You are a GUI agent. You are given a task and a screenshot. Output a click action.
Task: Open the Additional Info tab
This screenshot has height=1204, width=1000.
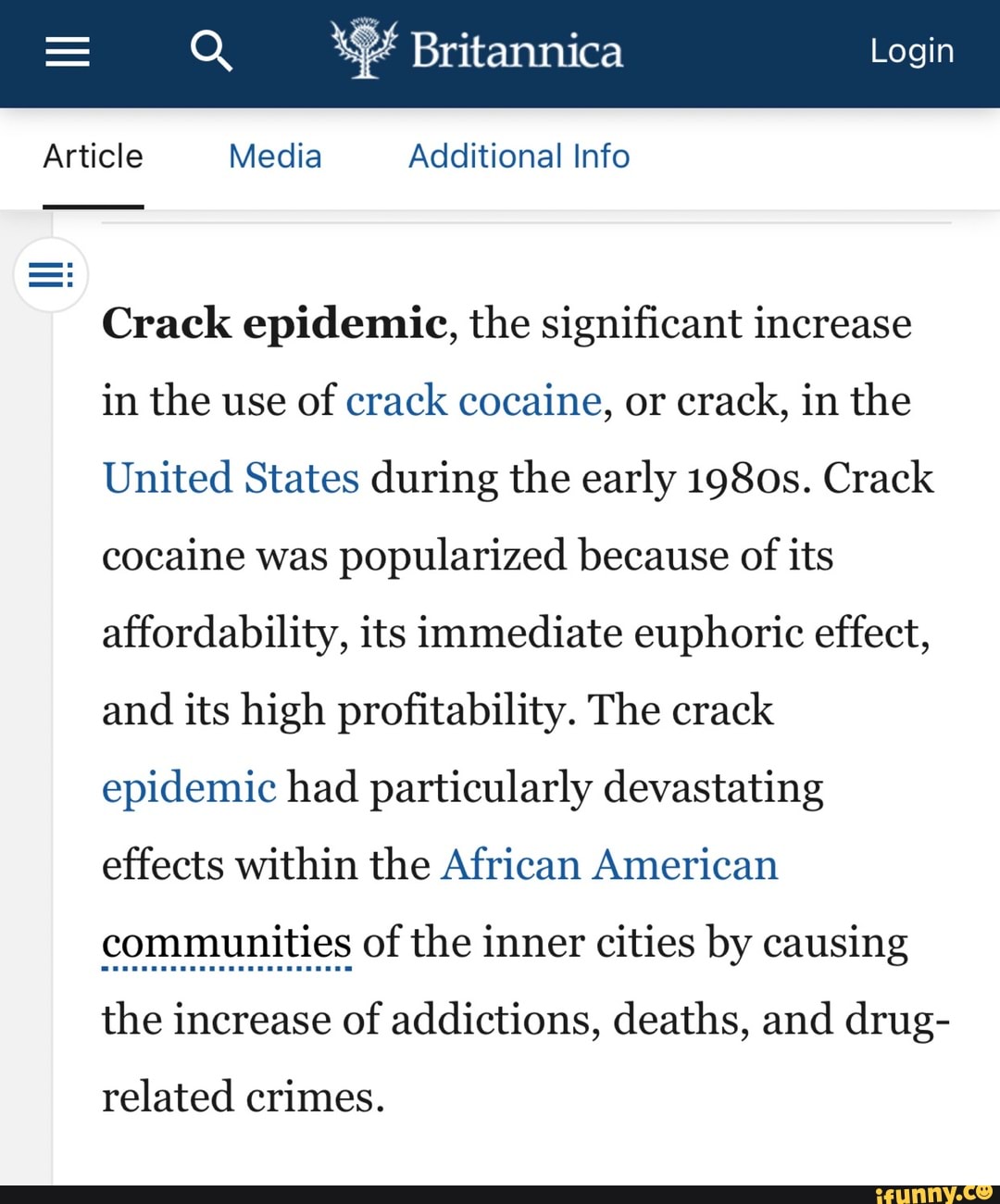point(519,157)
